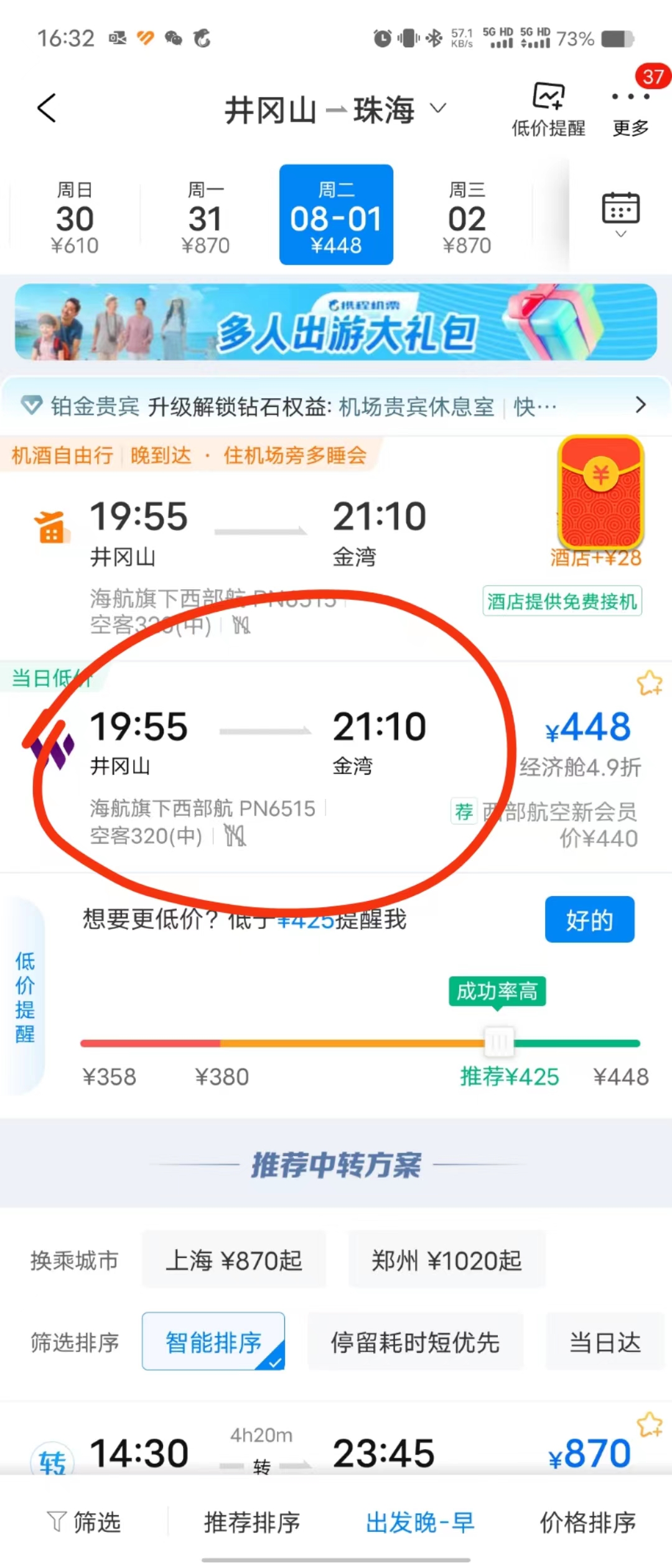
Task: Open 筛选 filter at the bottom
Action: [85, 1522]
